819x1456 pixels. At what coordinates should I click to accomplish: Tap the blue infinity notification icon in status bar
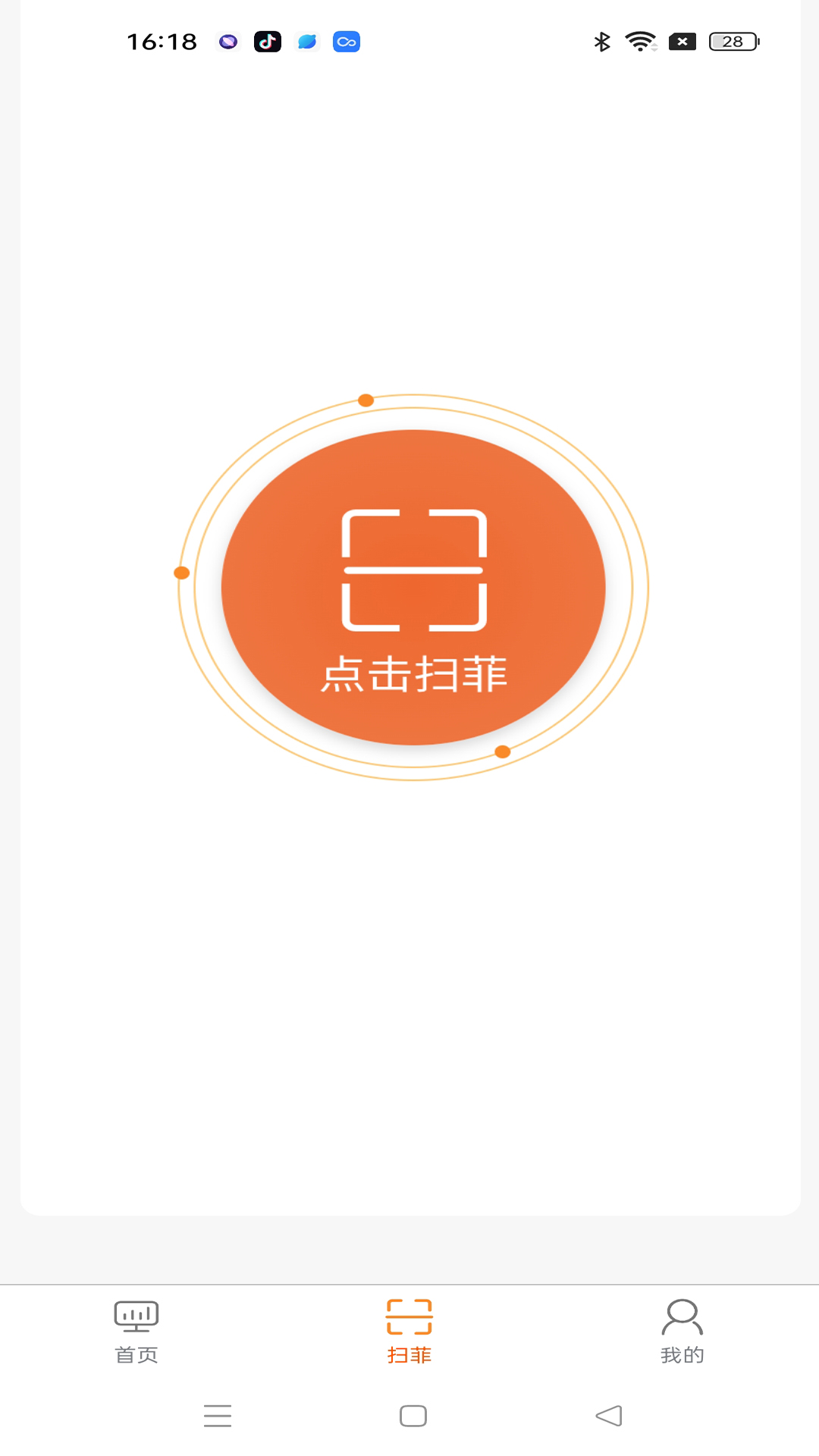[x=347, y=42]
